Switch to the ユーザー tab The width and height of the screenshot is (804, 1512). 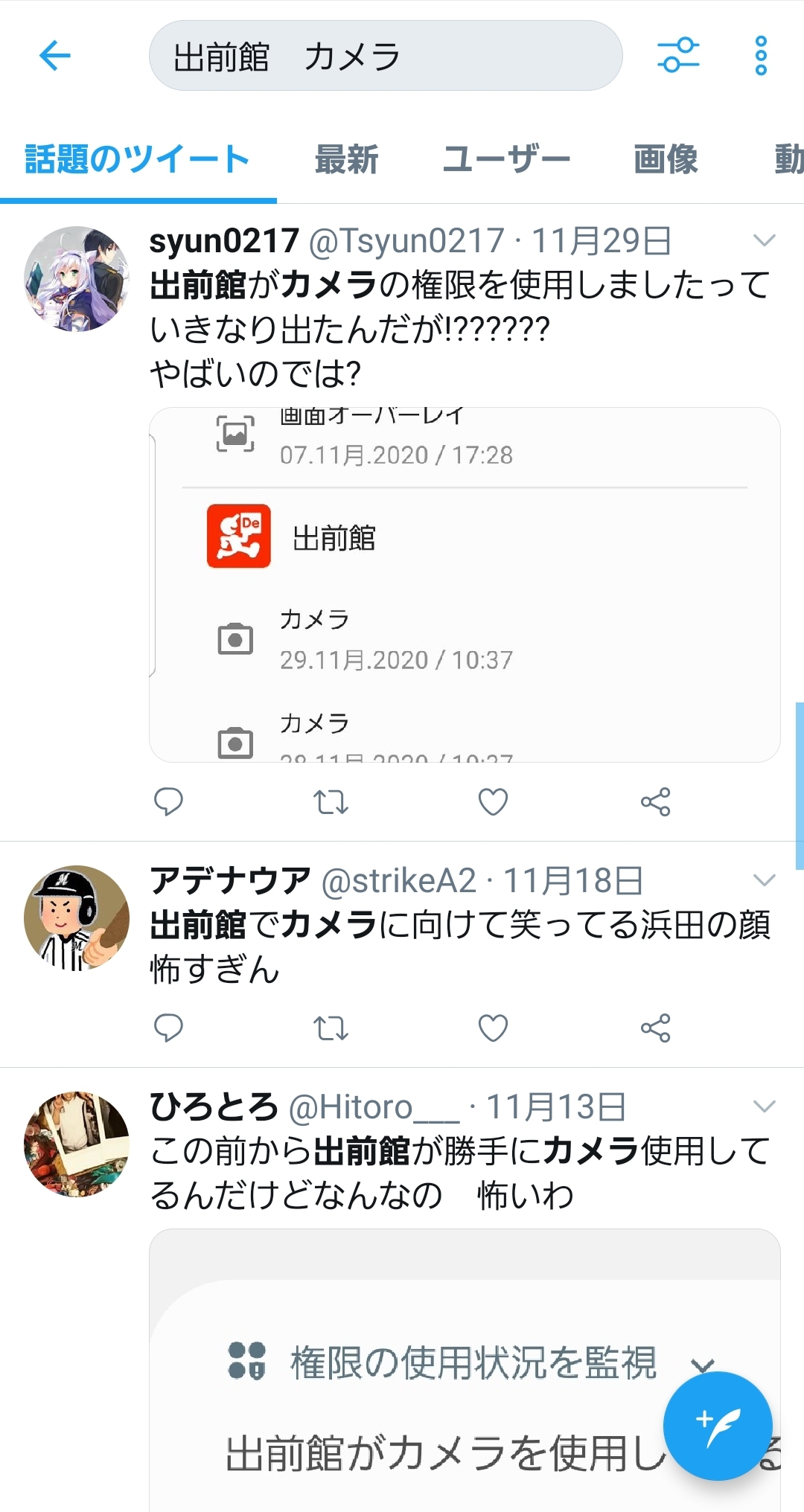click(x=506, y=159)
